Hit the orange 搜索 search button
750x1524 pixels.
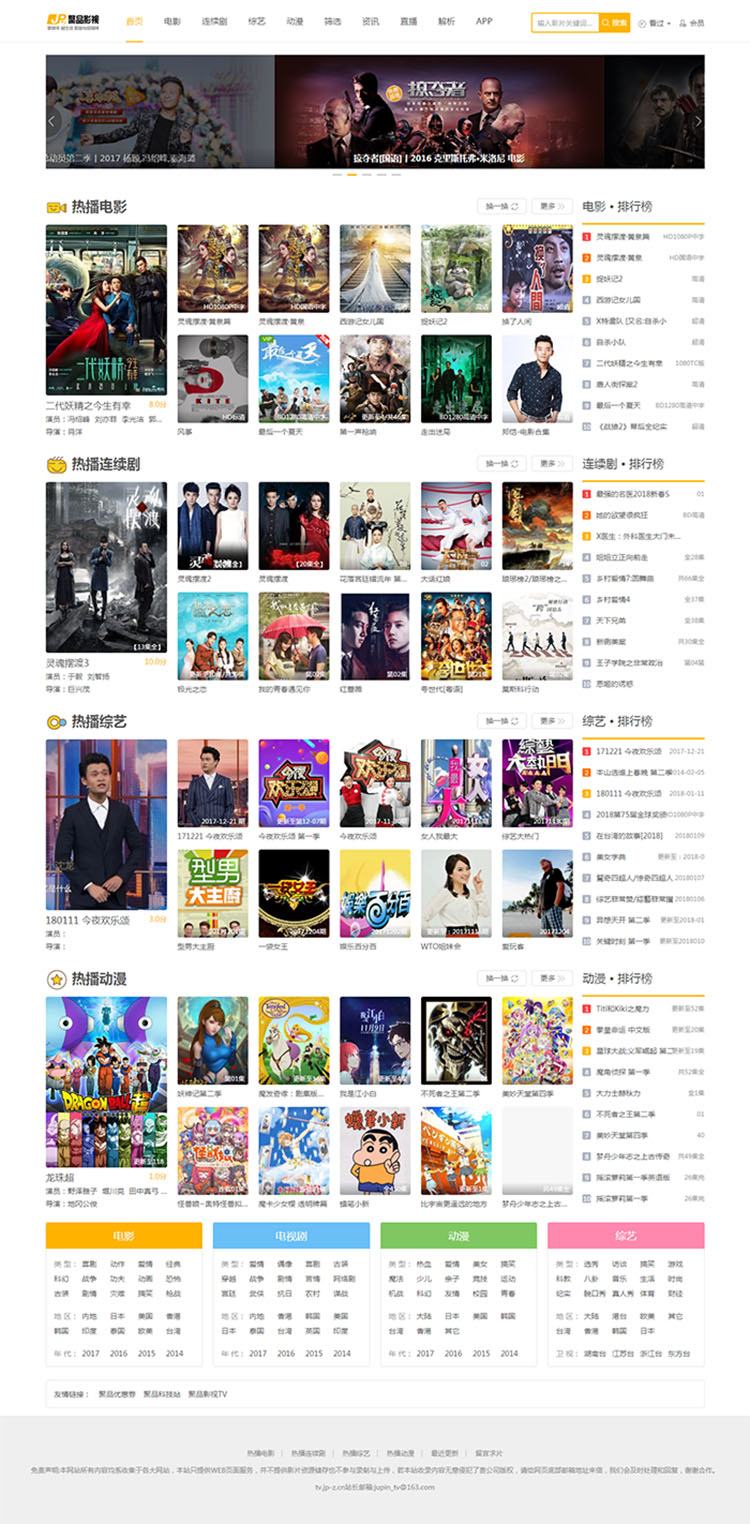click(x=615, y=22)
